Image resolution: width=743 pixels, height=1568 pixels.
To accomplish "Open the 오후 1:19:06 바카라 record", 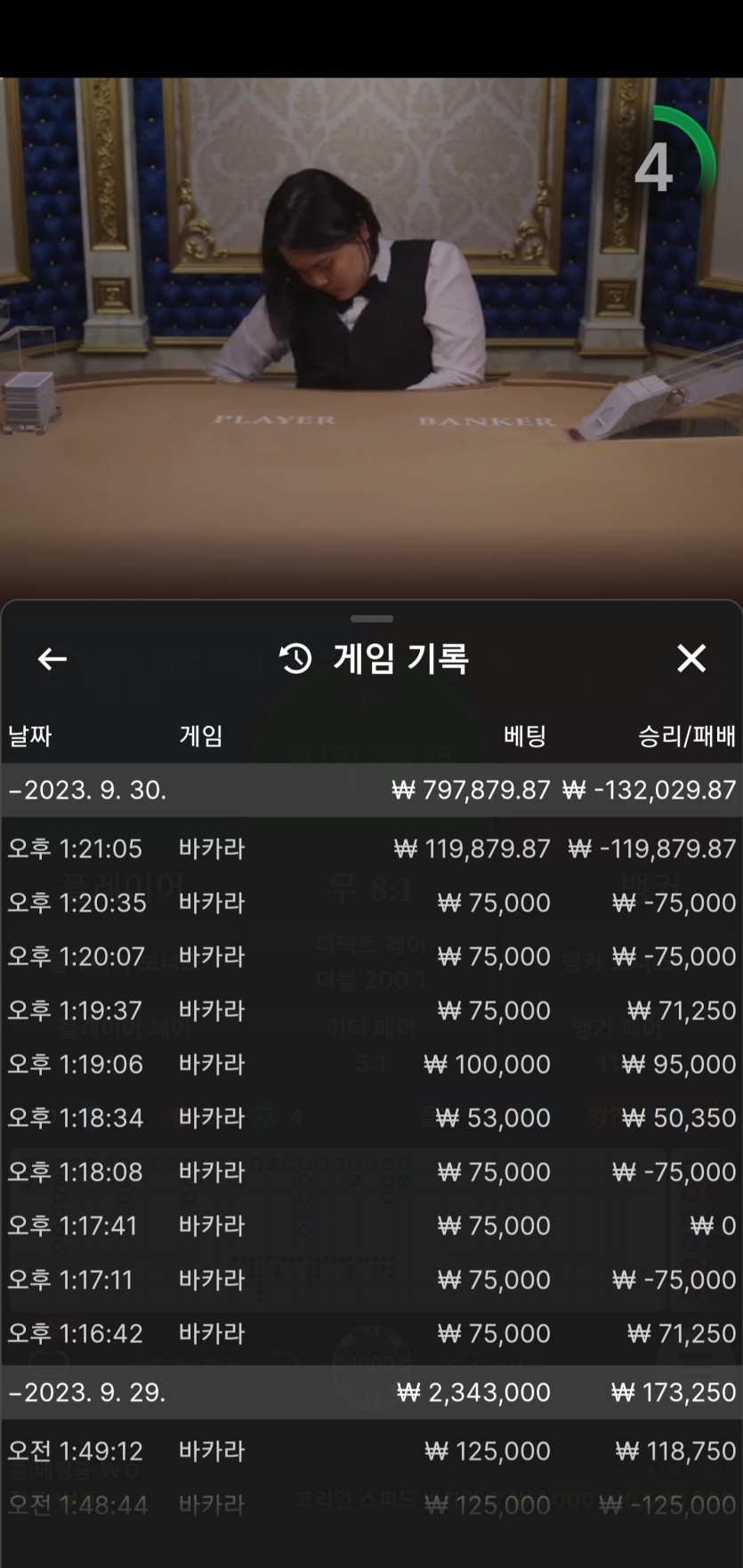I will point(371,1064).
